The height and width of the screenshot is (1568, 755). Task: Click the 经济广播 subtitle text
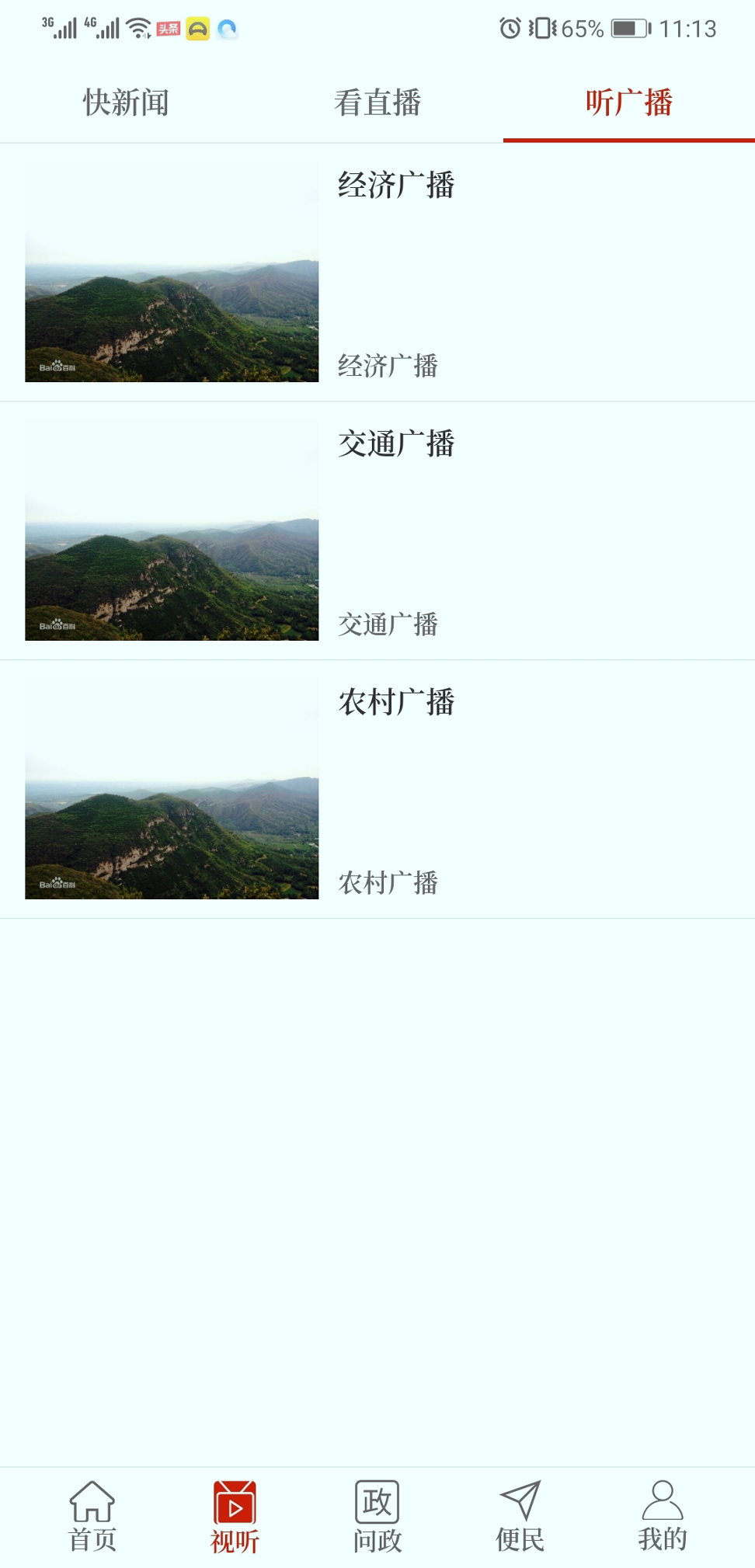[x=387, y=365]
